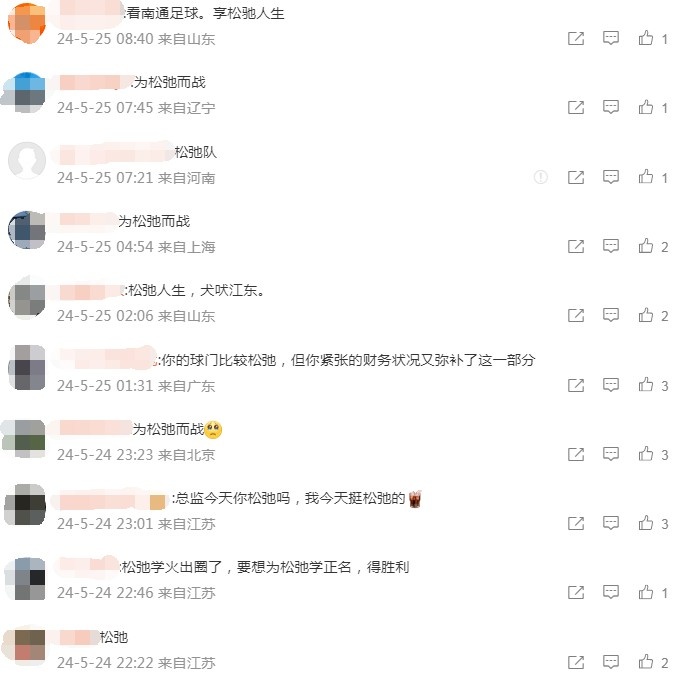Viewport: 676px width, 677px height.
Task: Reply to the 22:22 comment from 江苏
Action: (610, 662)
